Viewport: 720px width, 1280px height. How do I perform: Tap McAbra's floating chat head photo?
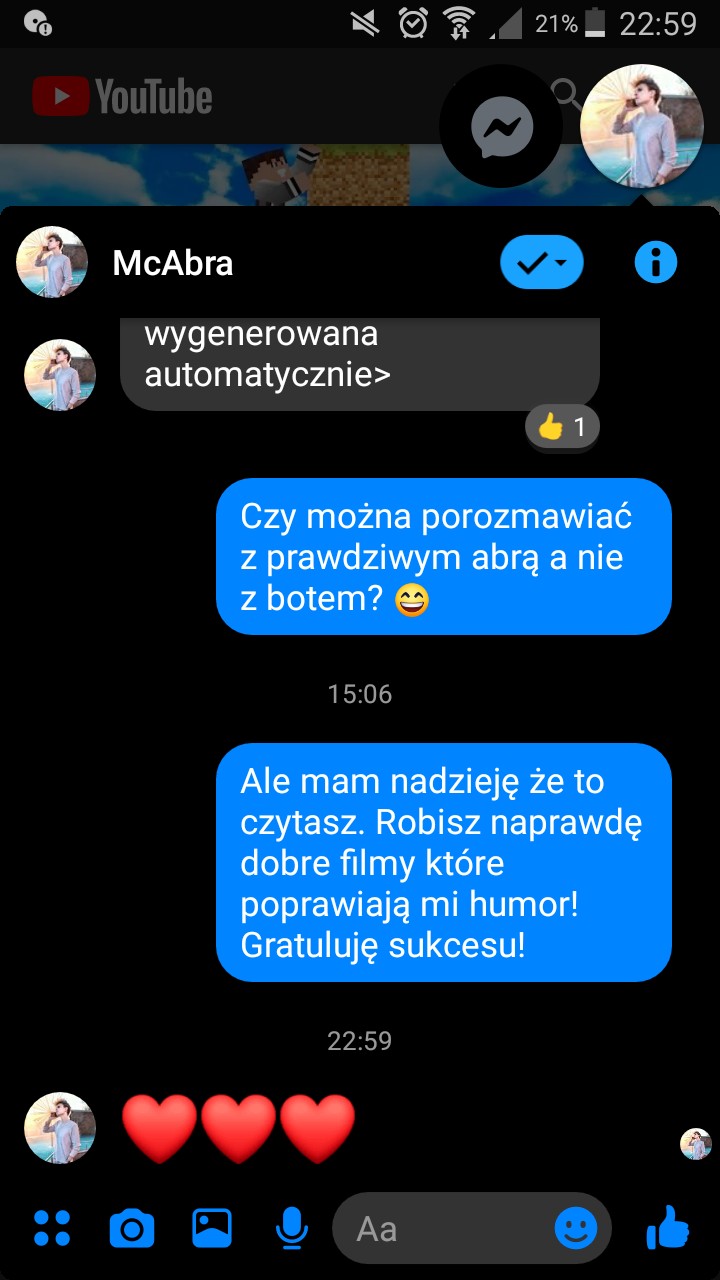[x=642, y=126]
